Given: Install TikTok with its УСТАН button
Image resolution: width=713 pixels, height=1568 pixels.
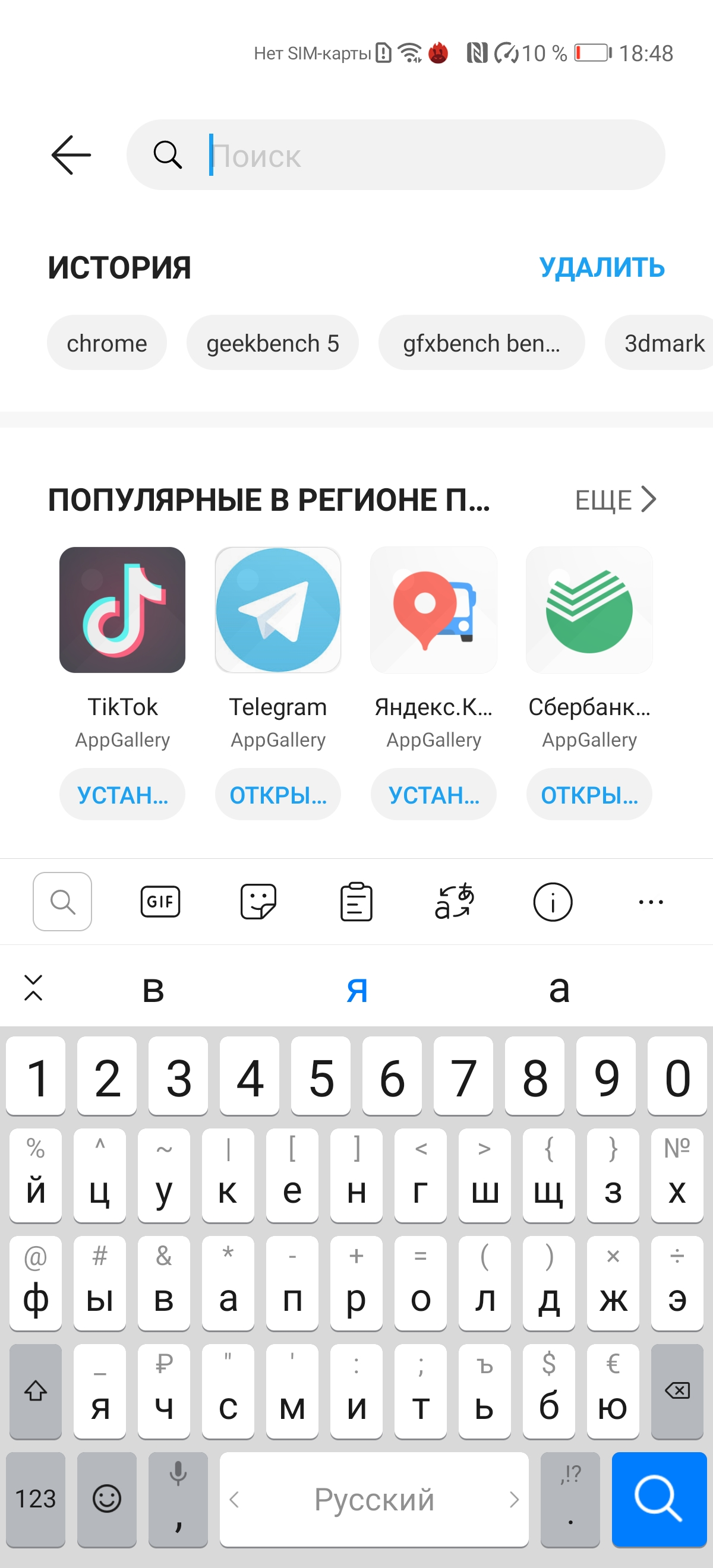Looking at the screenshot, I should (x=122, y=794).
